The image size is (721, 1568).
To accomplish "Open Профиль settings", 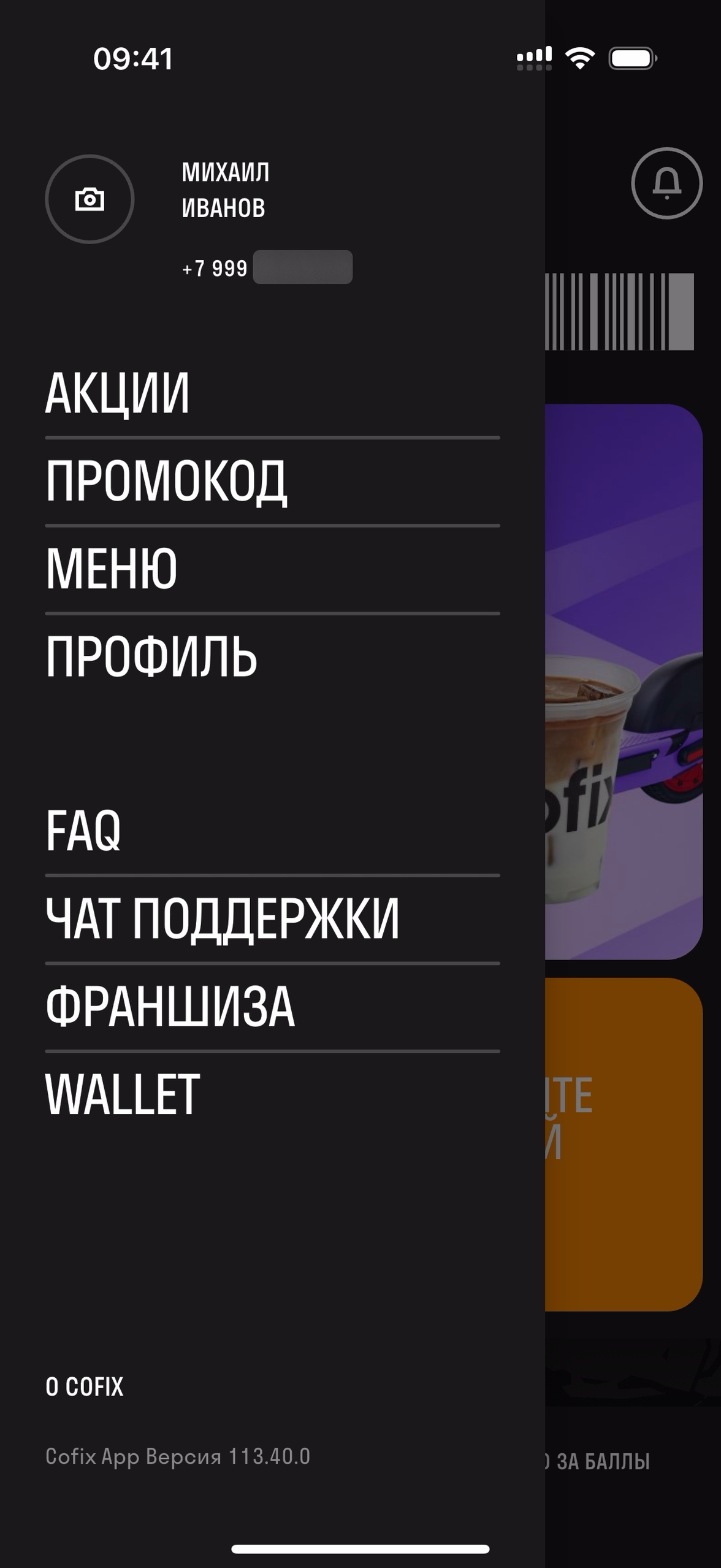I will [151, 657].
